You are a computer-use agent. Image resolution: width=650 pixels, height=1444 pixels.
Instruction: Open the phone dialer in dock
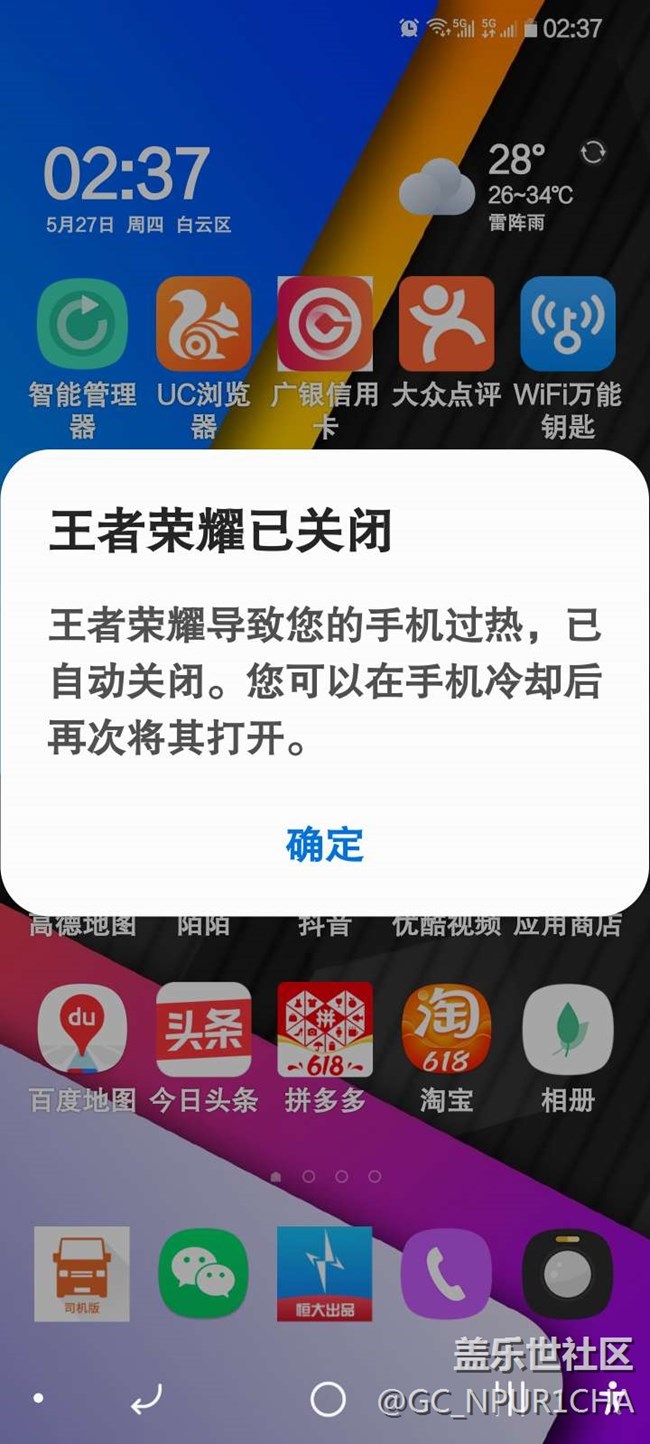tap(446, 1274)
